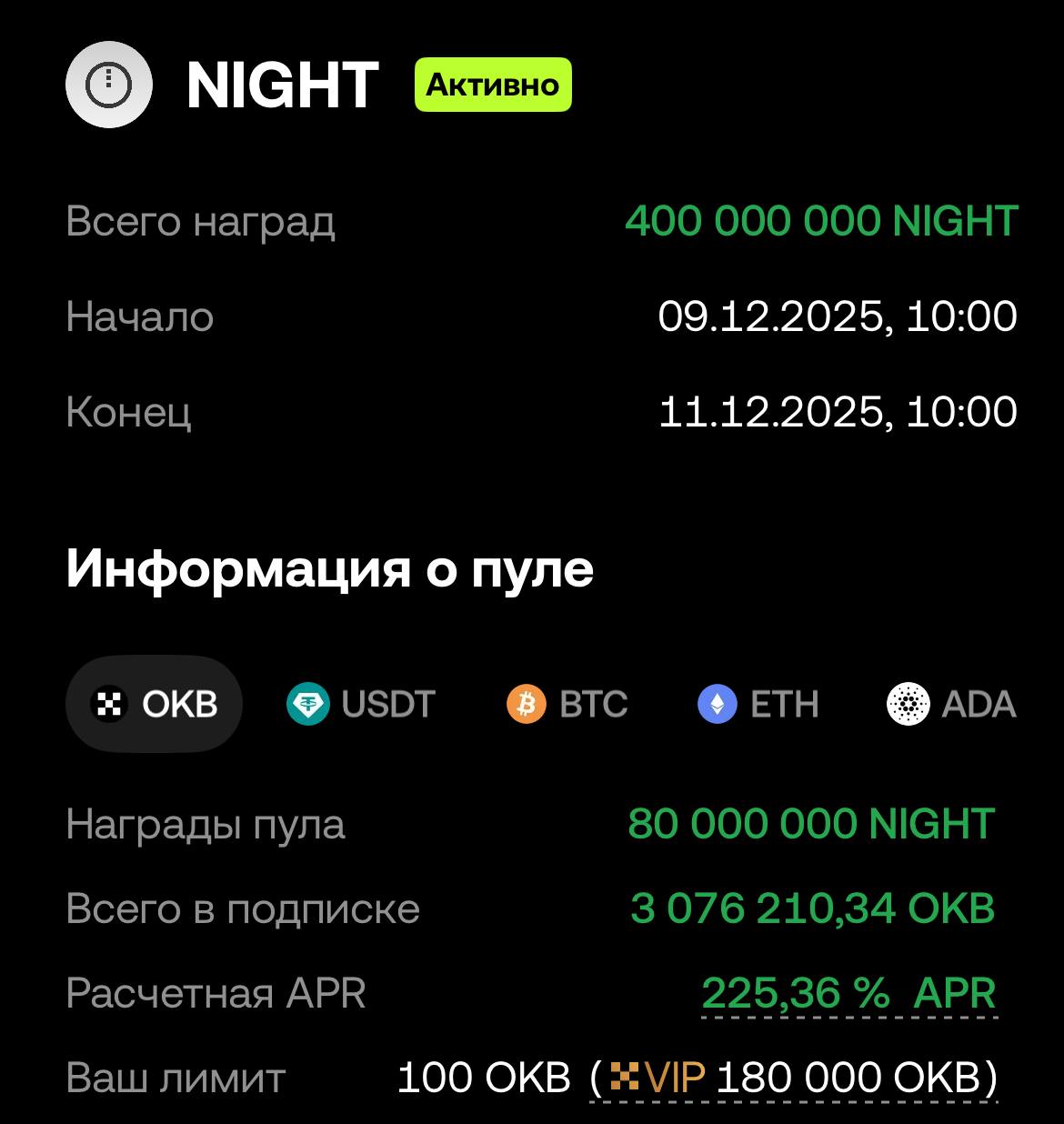
Task: Toggle the OKB pool pill off
Action: point(153,703)
